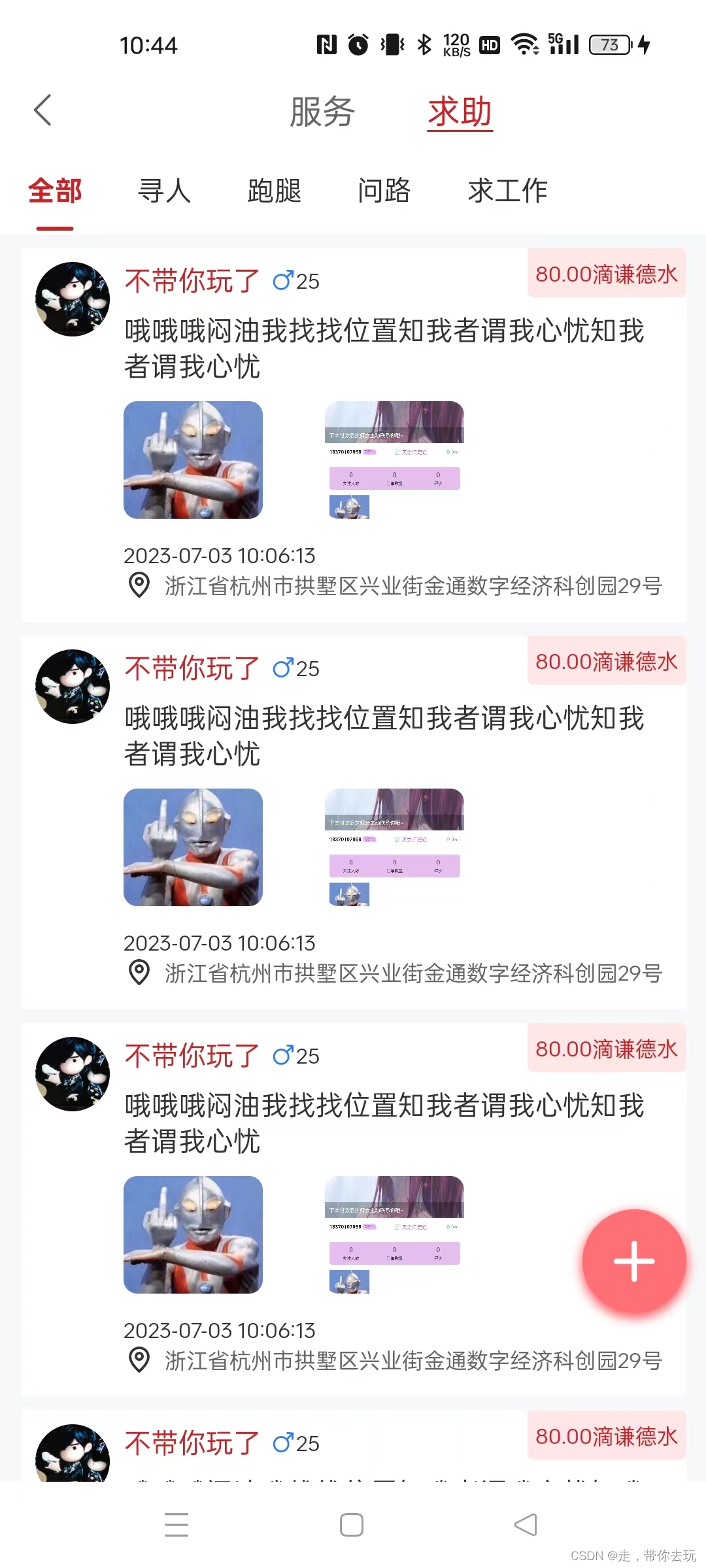Tap the 80.00滴谦德水 reward label
This screenshot has width=706, height=1568.
tap(606, 274)
